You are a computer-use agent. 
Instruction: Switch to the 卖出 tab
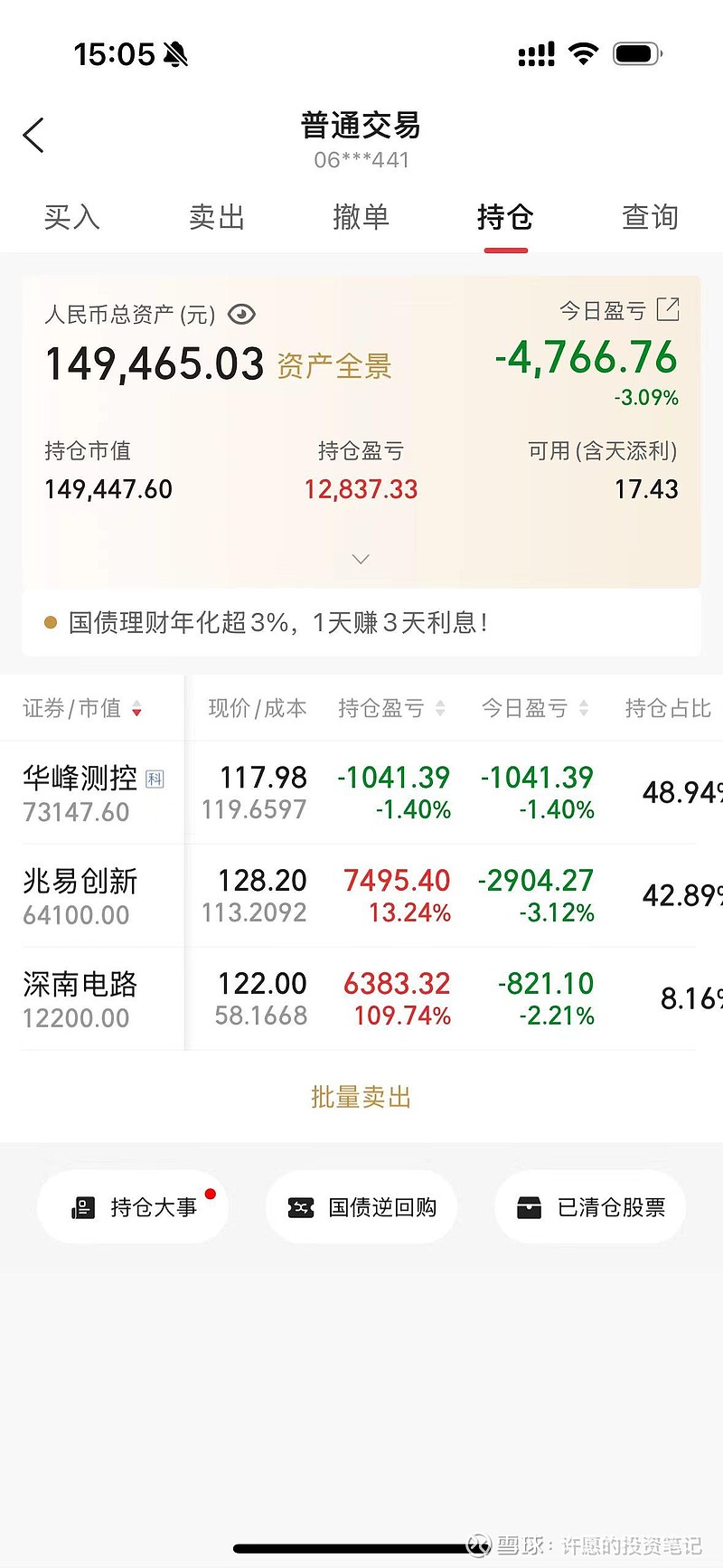coord(216,217)
